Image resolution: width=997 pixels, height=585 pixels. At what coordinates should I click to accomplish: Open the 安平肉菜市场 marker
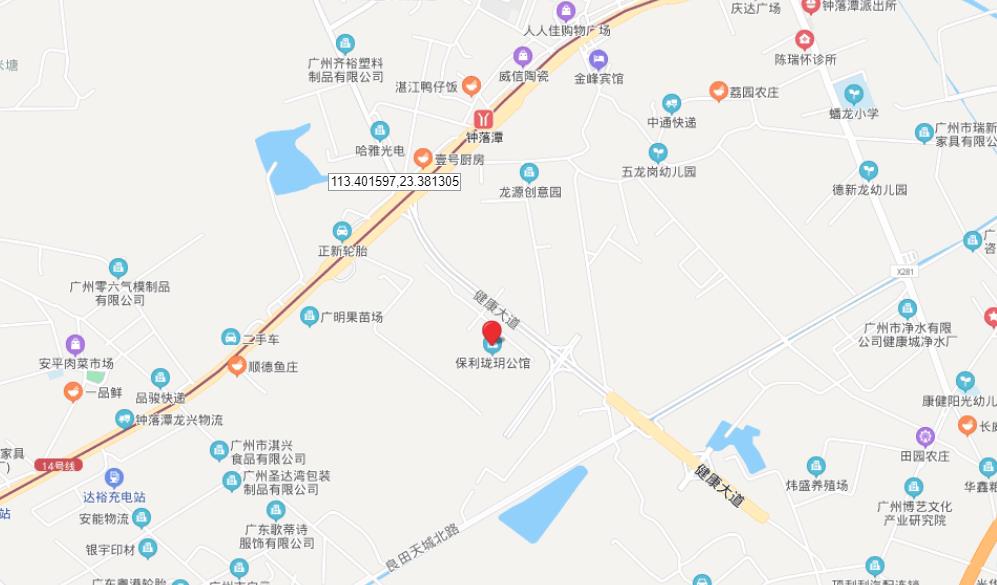[x=75, y=344]
